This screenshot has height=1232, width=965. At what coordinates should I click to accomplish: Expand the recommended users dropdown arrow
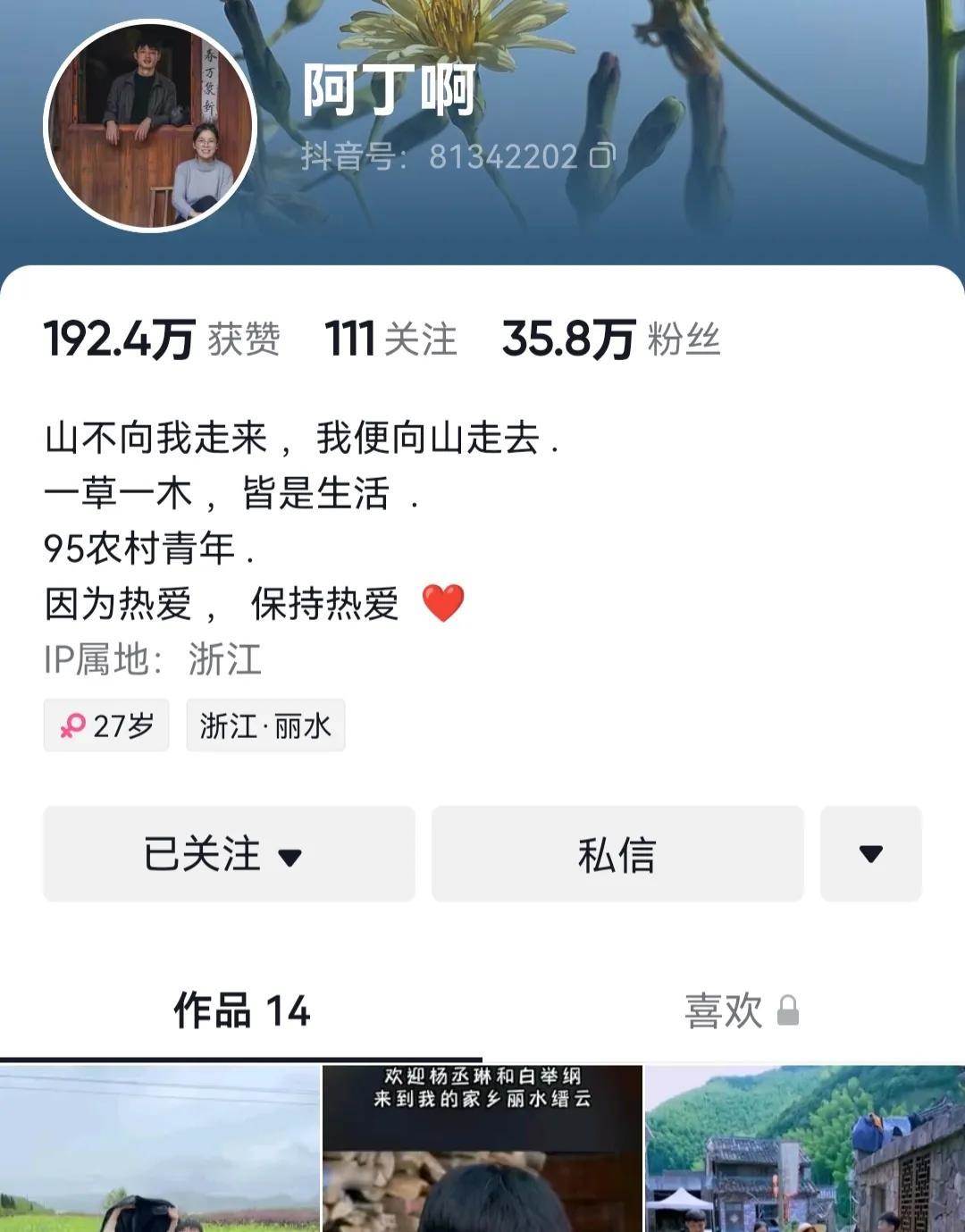tap(870, 854)
